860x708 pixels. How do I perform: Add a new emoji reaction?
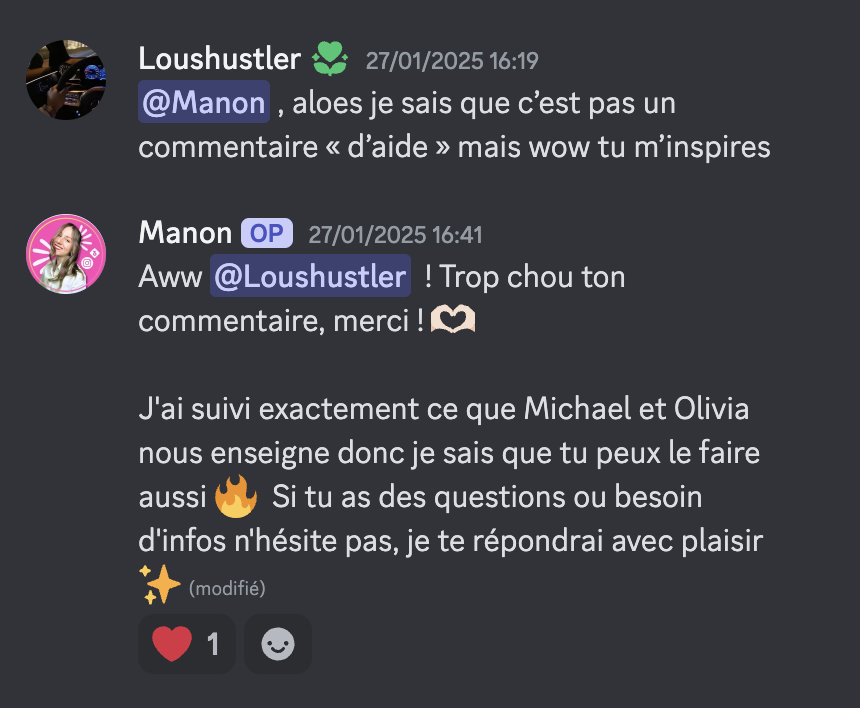coord(278,644)
